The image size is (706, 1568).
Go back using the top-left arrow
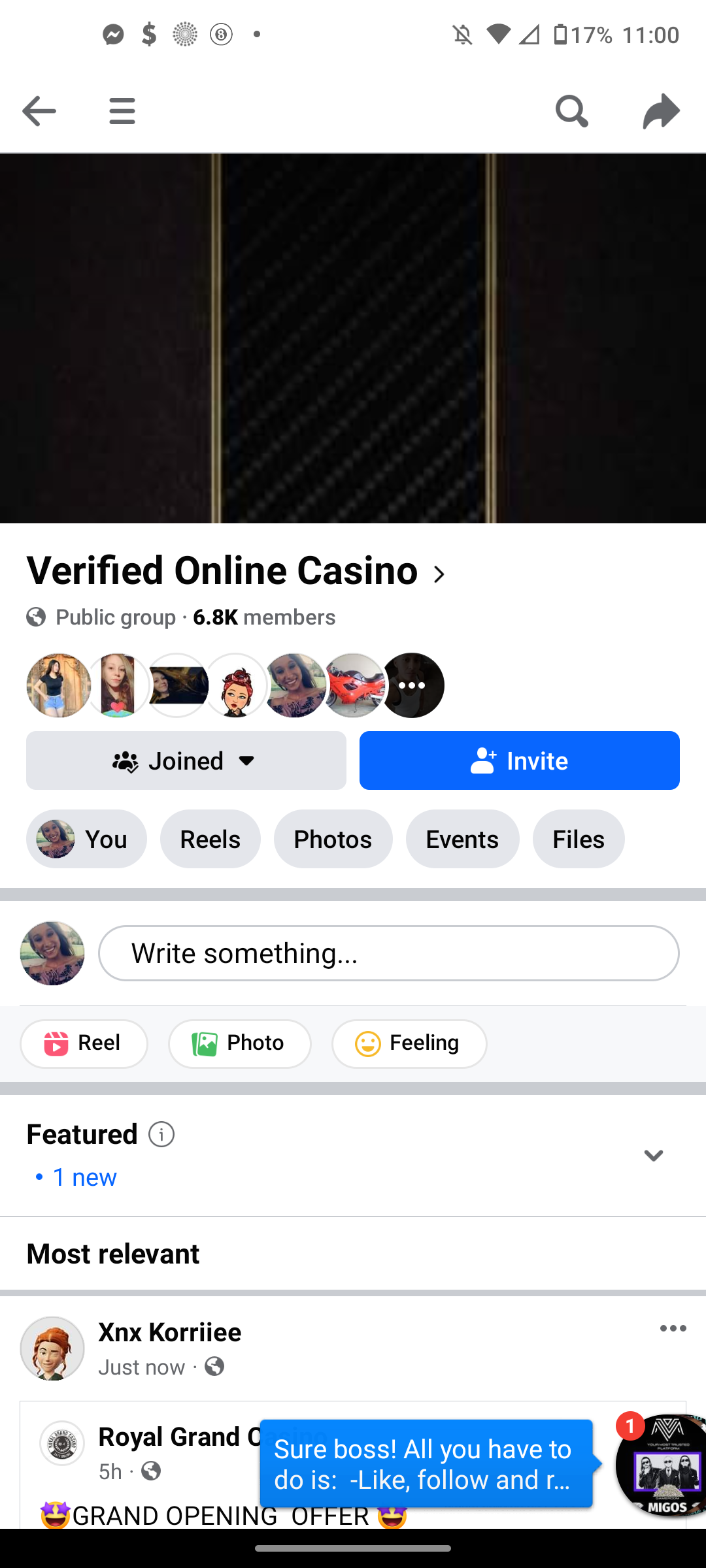coord(39,111)
